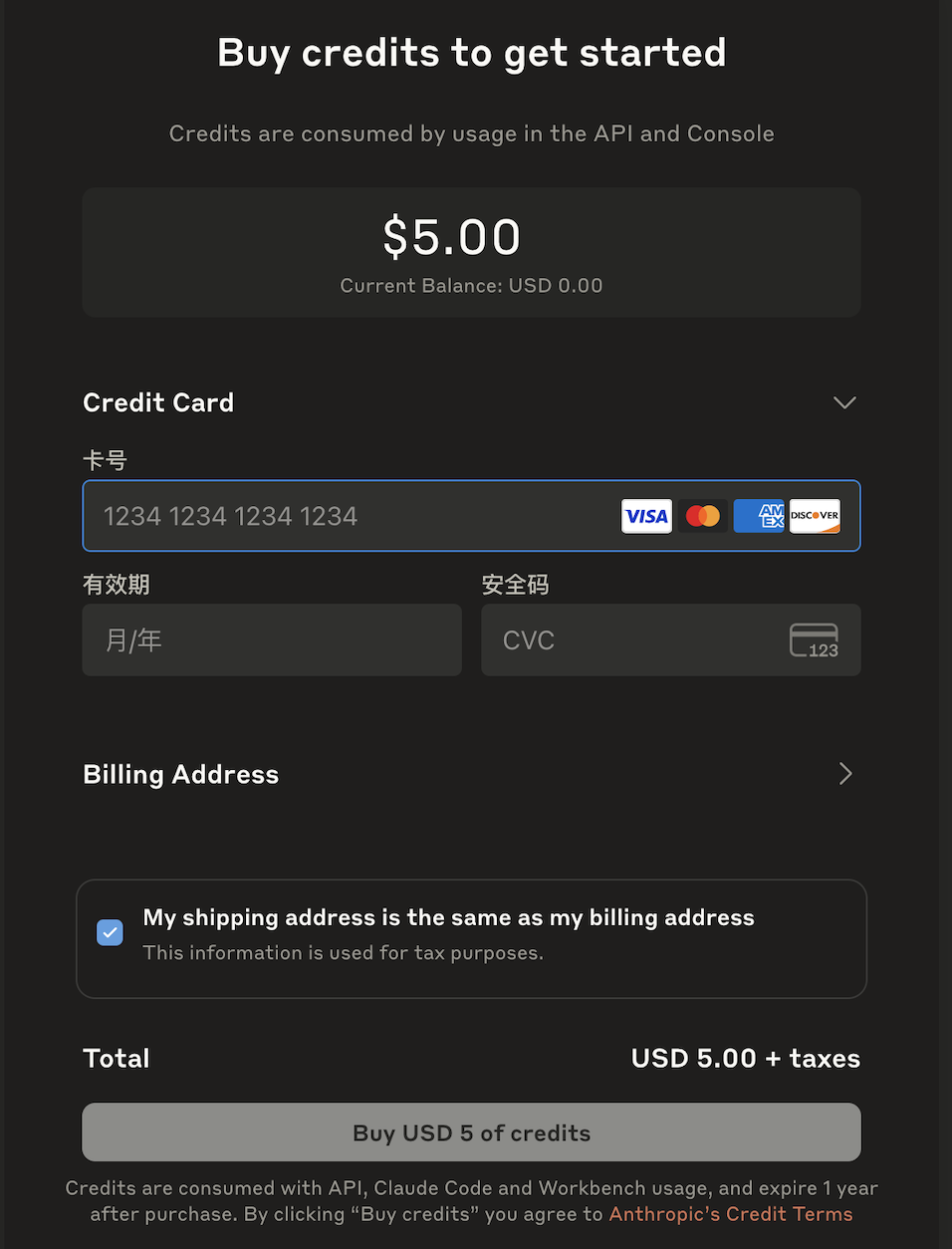This screenshot has width=952, height=1249.
Task: Tap Buy USD 5 of credits
Action: click(x=471, y=1132)
